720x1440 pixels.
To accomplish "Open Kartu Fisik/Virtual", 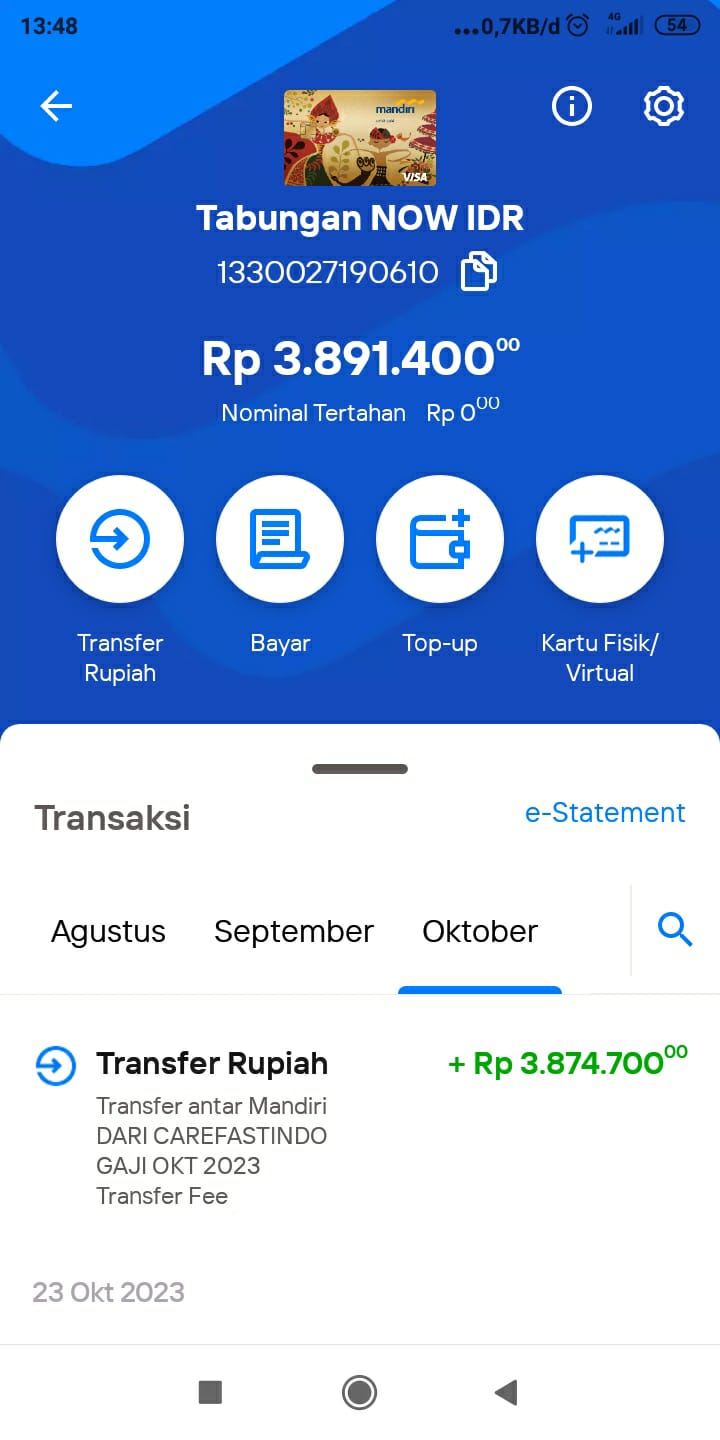I will (x=600, y=540).
